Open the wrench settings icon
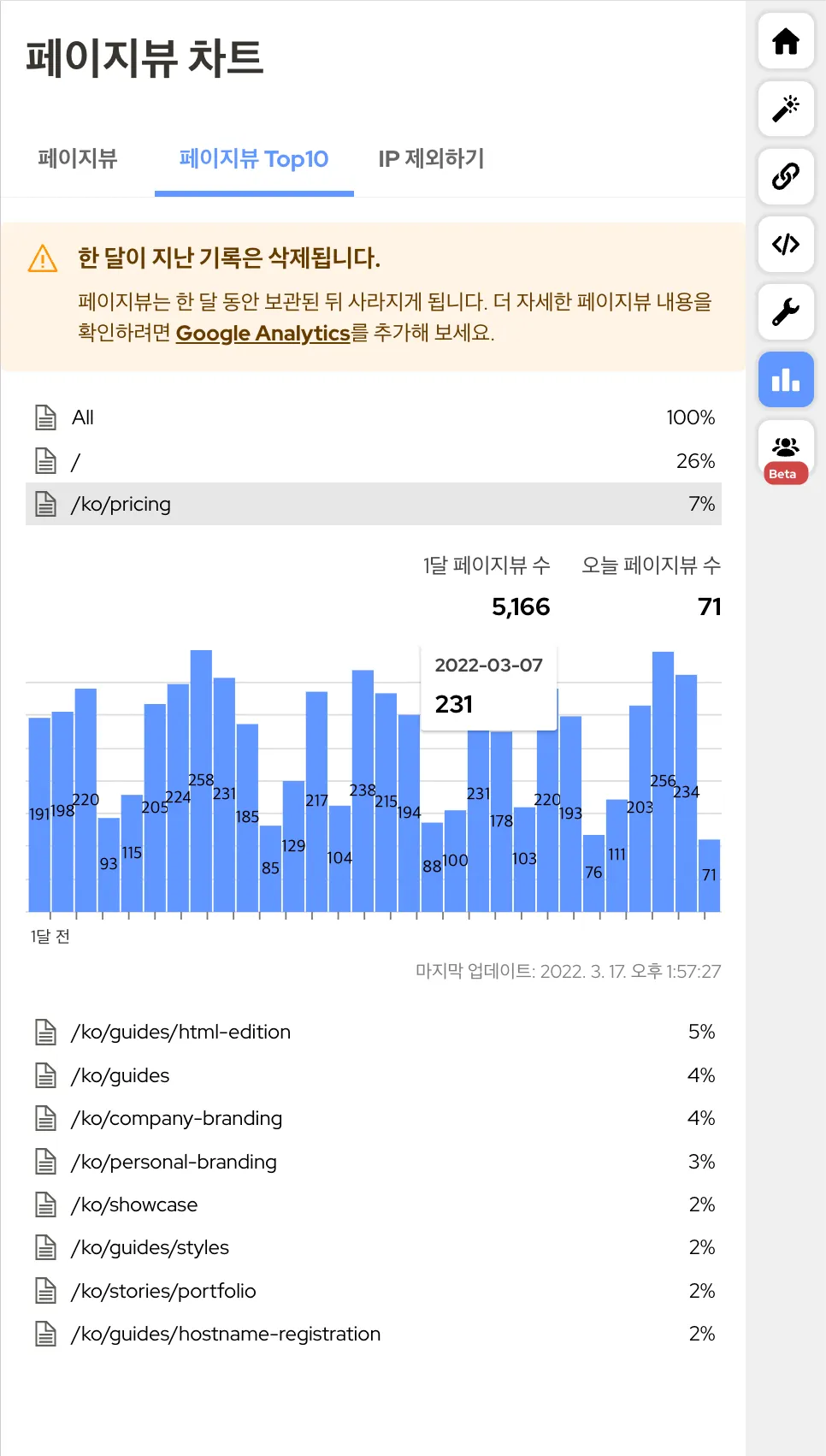This screenshot has height=1456, width=826. tap(785, 312)
